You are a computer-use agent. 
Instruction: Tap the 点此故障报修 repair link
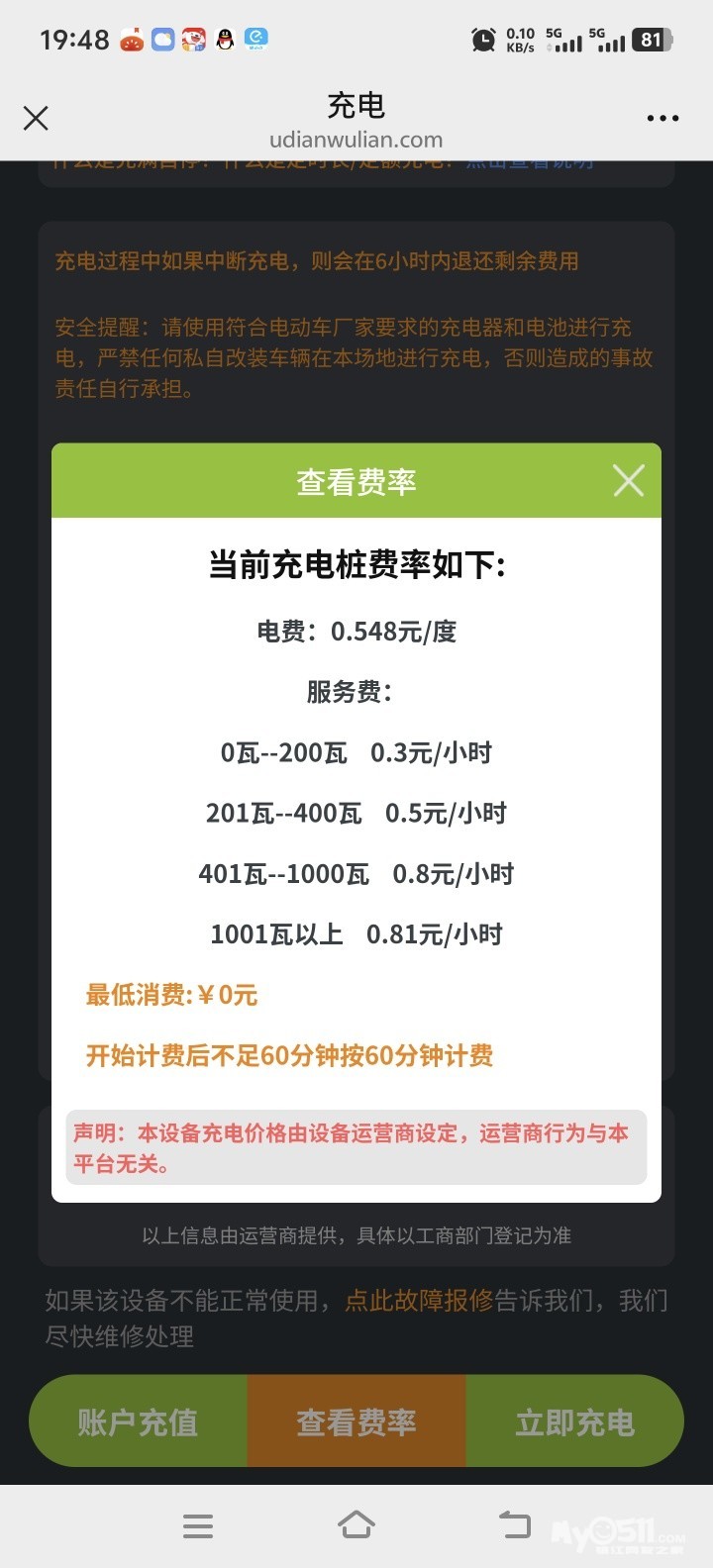pyautogui.click(x=419, y=1301)
